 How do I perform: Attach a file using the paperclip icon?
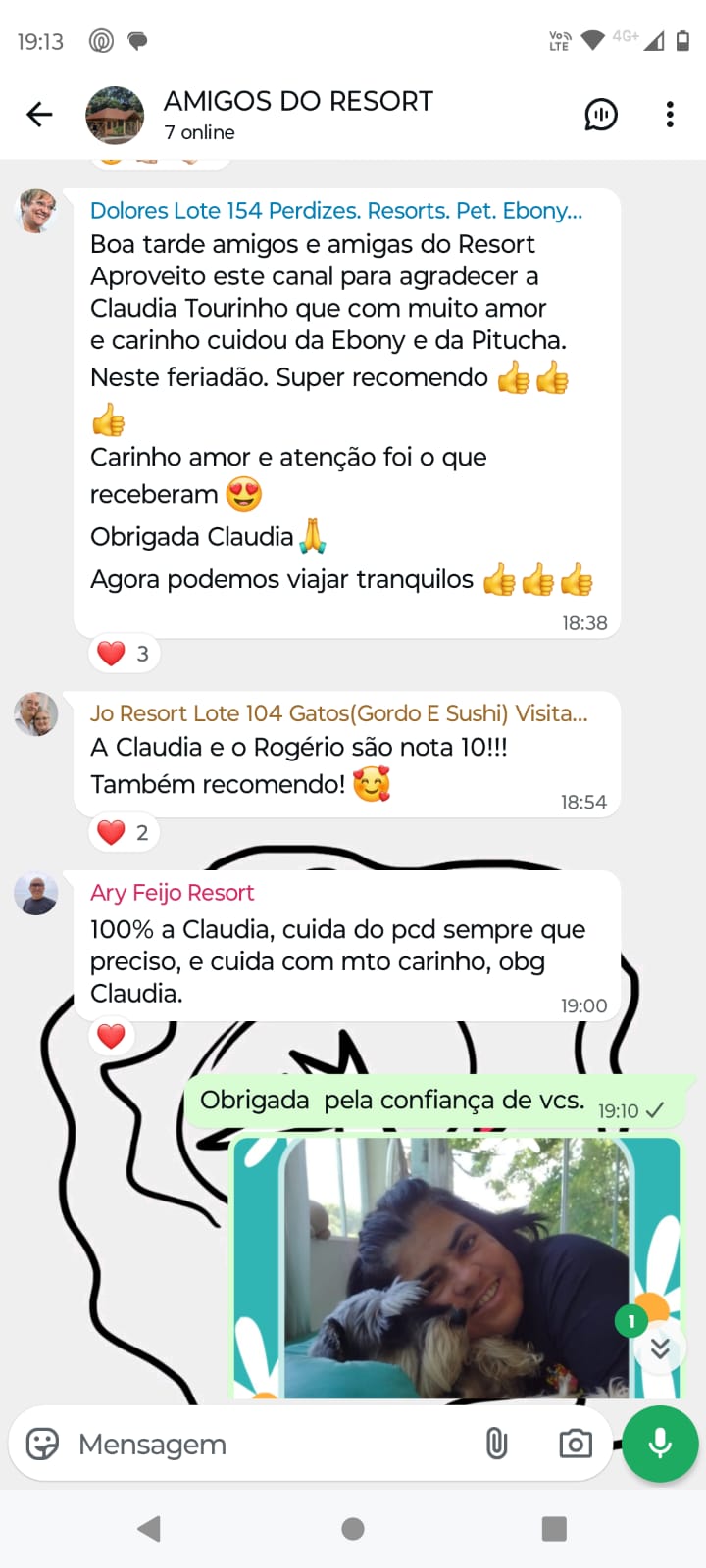pyautogui.click(x=498, y=1444)
